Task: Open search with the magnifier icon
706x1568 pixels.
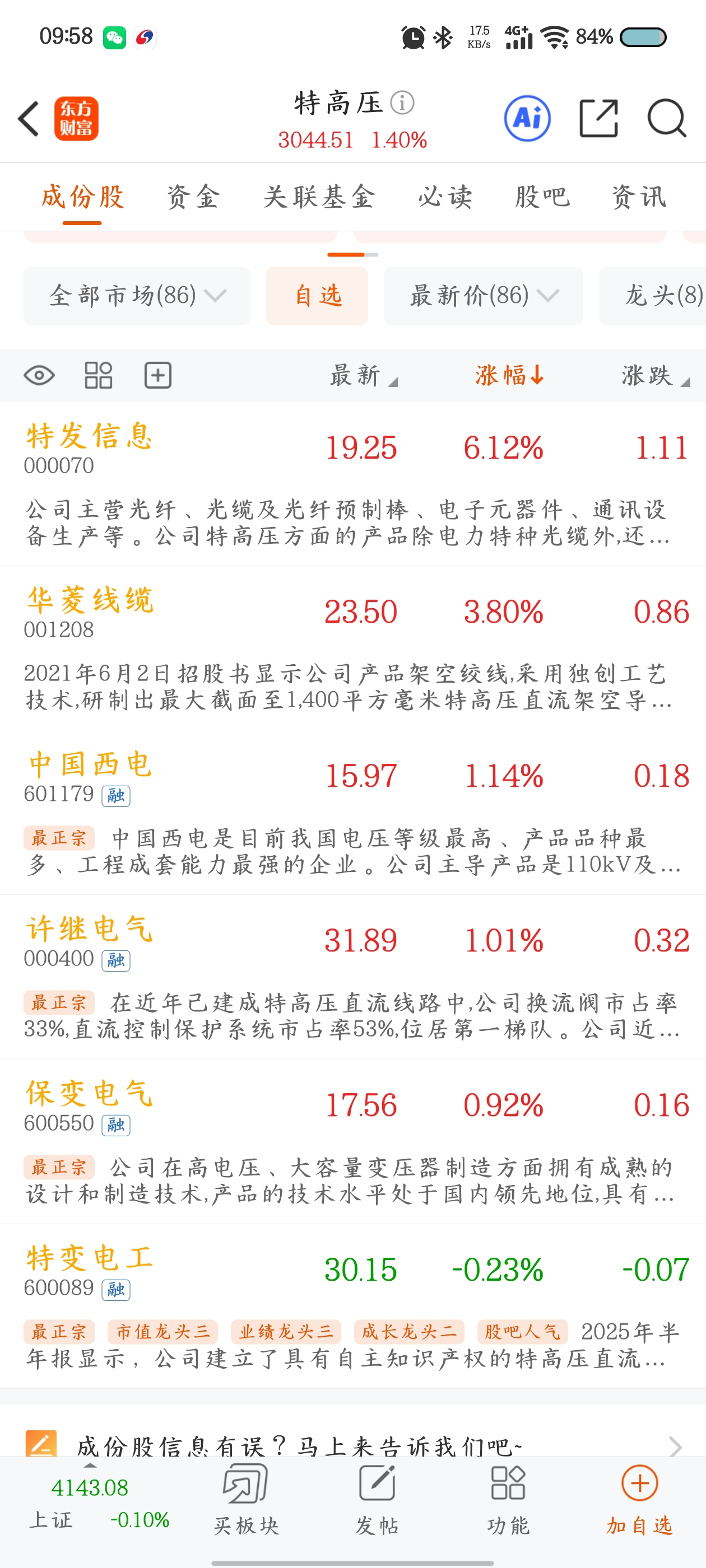Action: click(666, 119)
